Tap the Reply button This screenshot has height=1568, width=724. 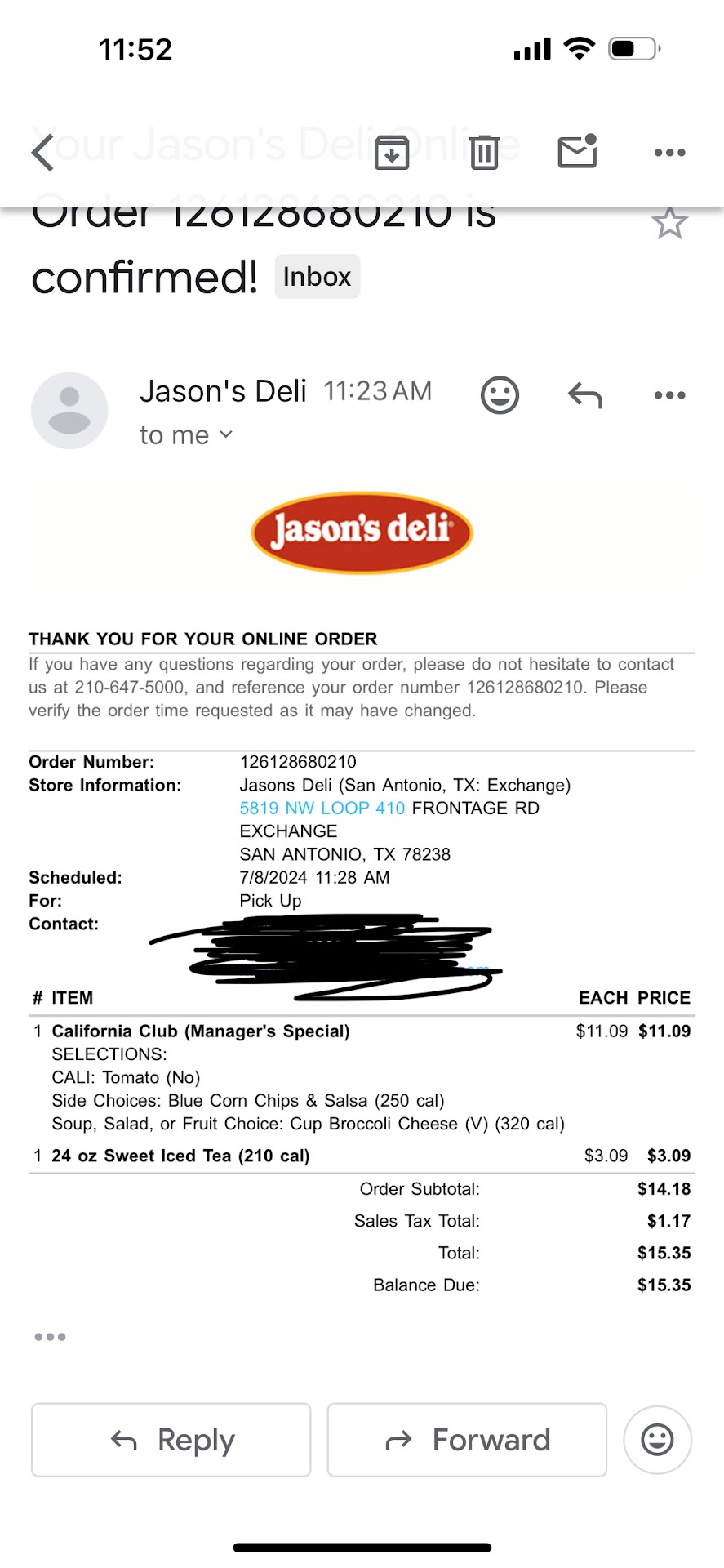point(171,1440)
